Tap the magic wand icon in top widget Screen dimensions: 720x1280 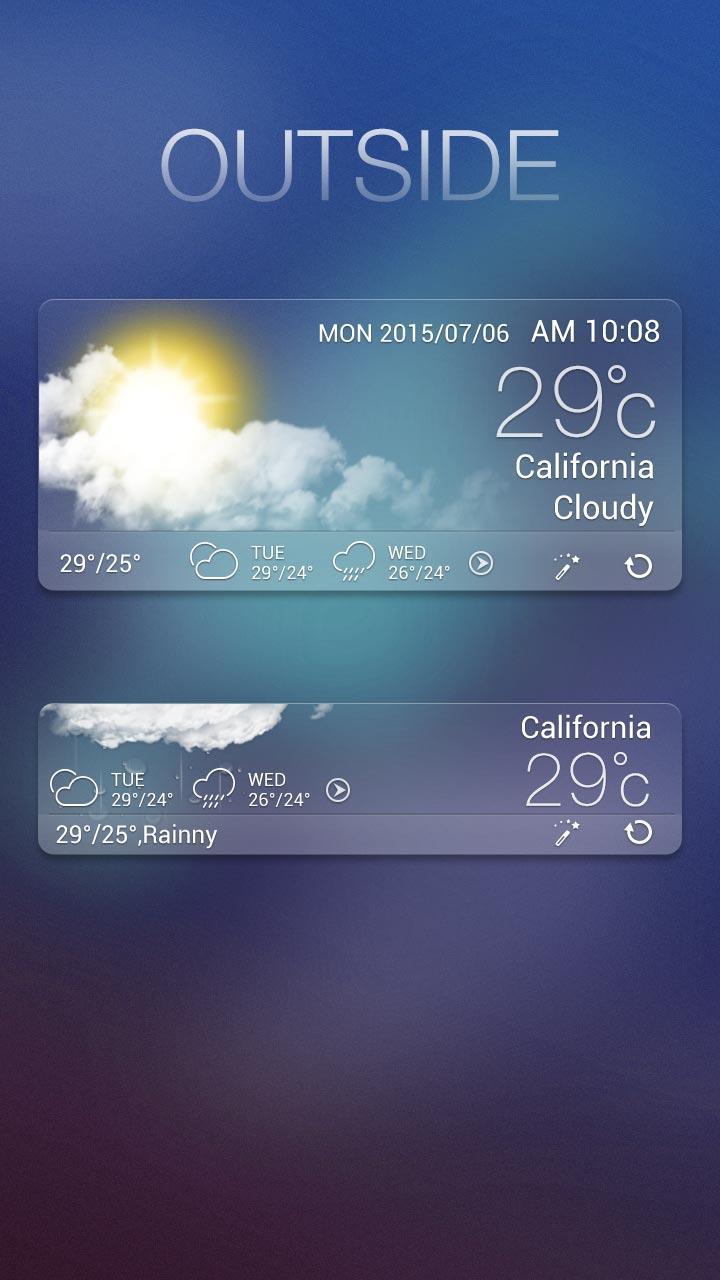[x=565, y=563]
